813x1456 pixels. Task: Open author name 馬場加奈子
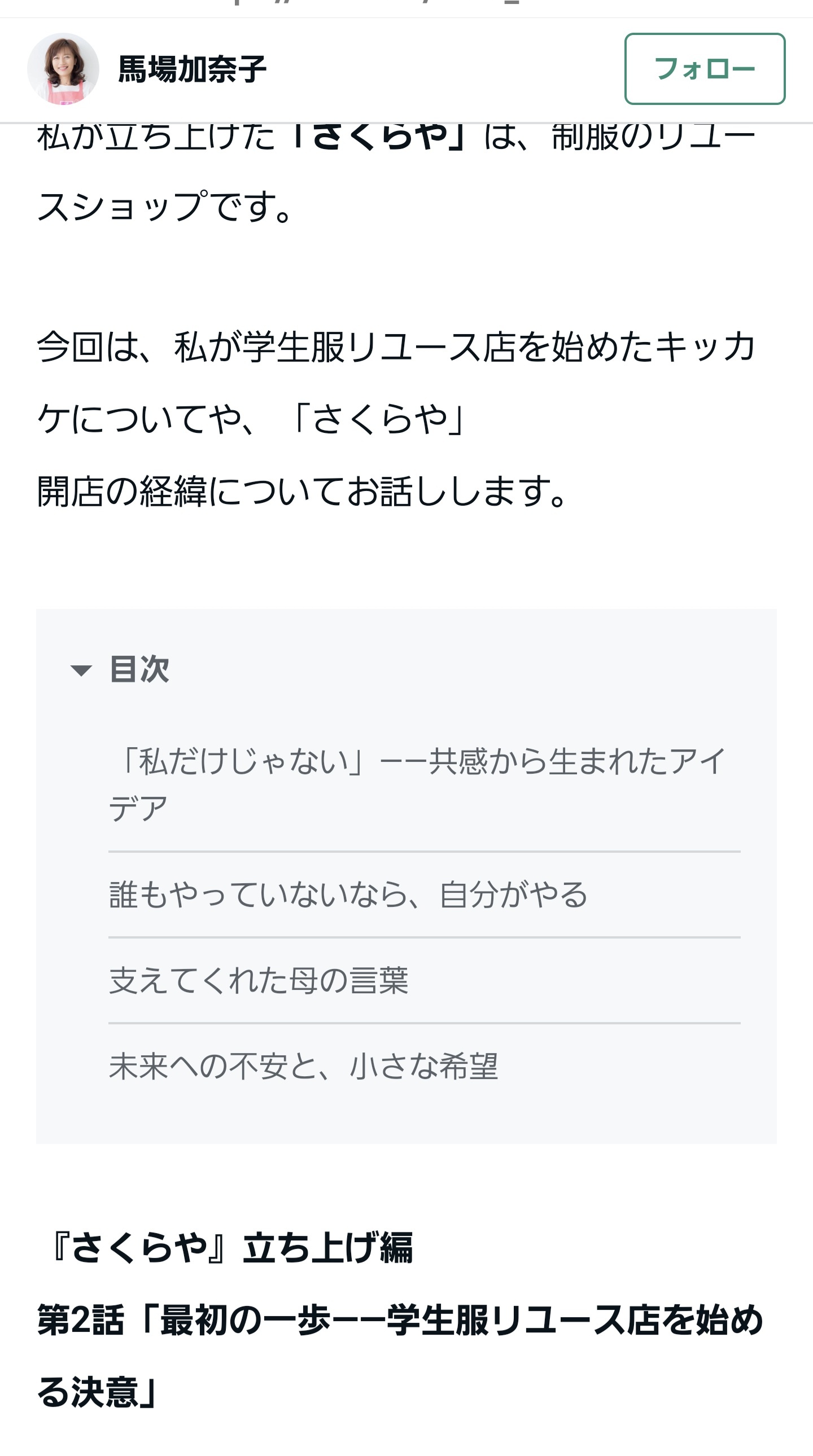[x=192, y=69]
